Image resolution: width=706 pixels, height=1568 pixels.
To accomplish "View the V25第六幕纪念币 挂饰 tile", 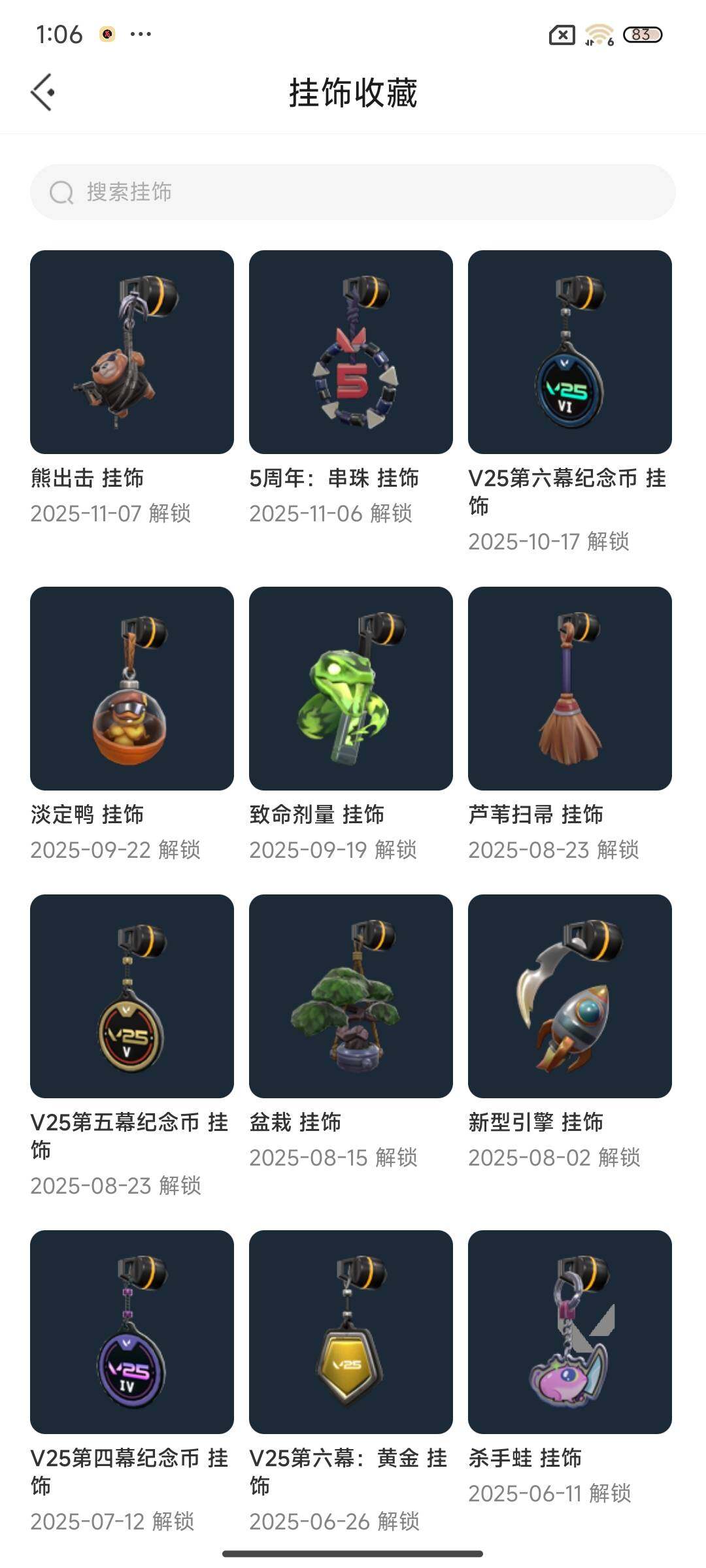I will 570,352.
